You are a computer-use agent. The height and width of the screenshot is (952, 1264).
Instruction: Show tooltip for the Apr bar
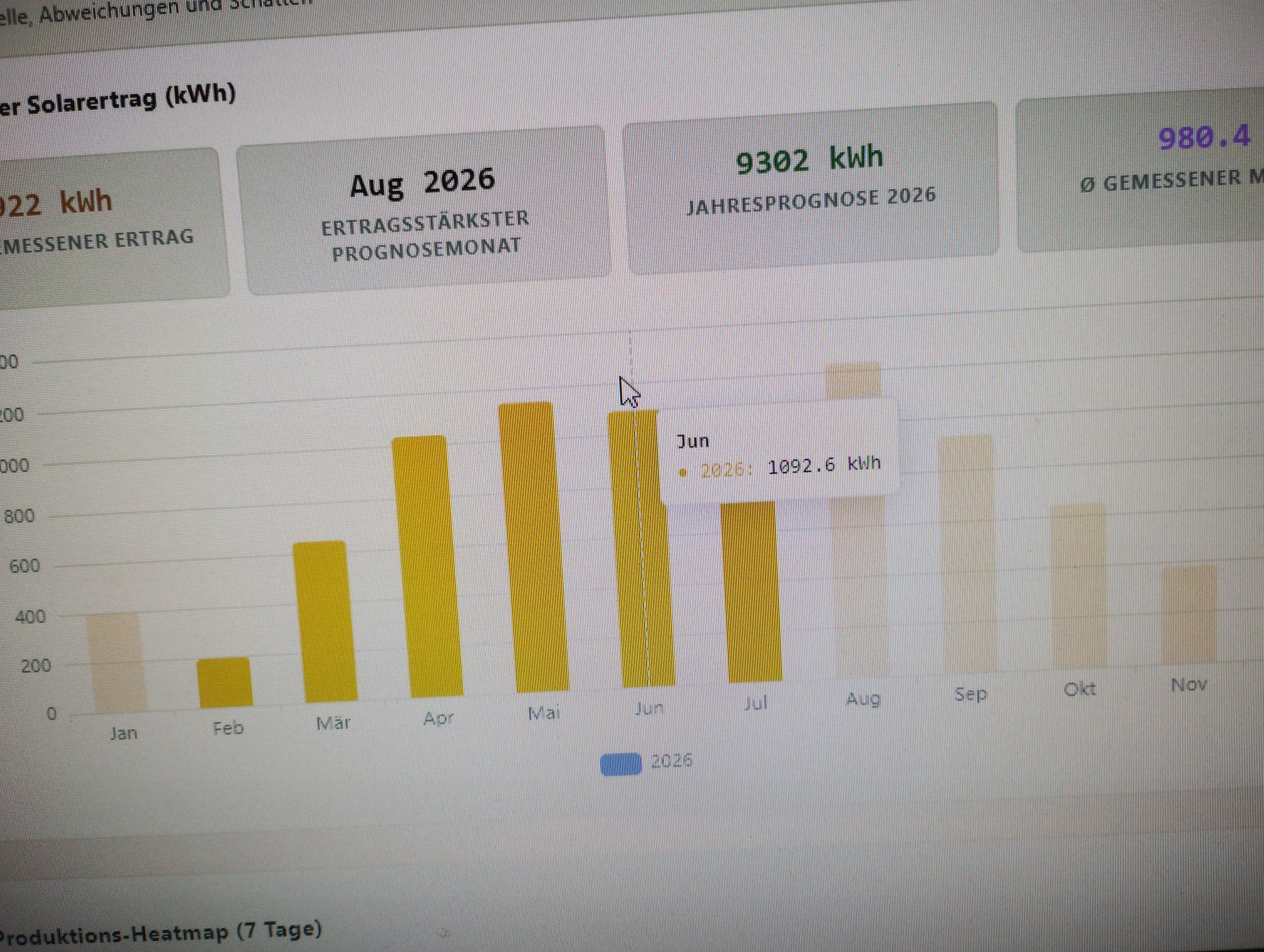pyautogui.click(x=427, y=566)
